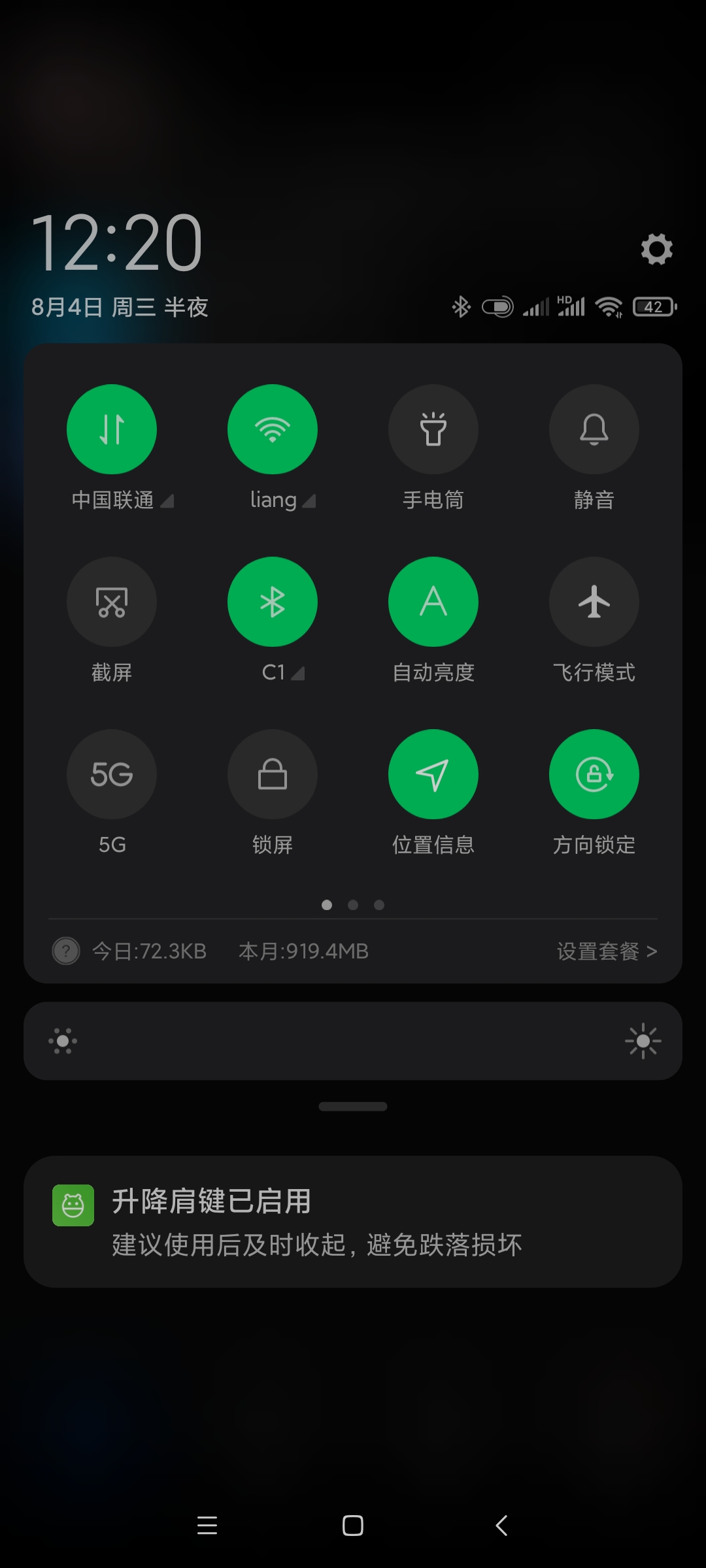Open 设置套餐 data plan settings
This screenshot has width=706, height=1568.
tap(607, 951)
